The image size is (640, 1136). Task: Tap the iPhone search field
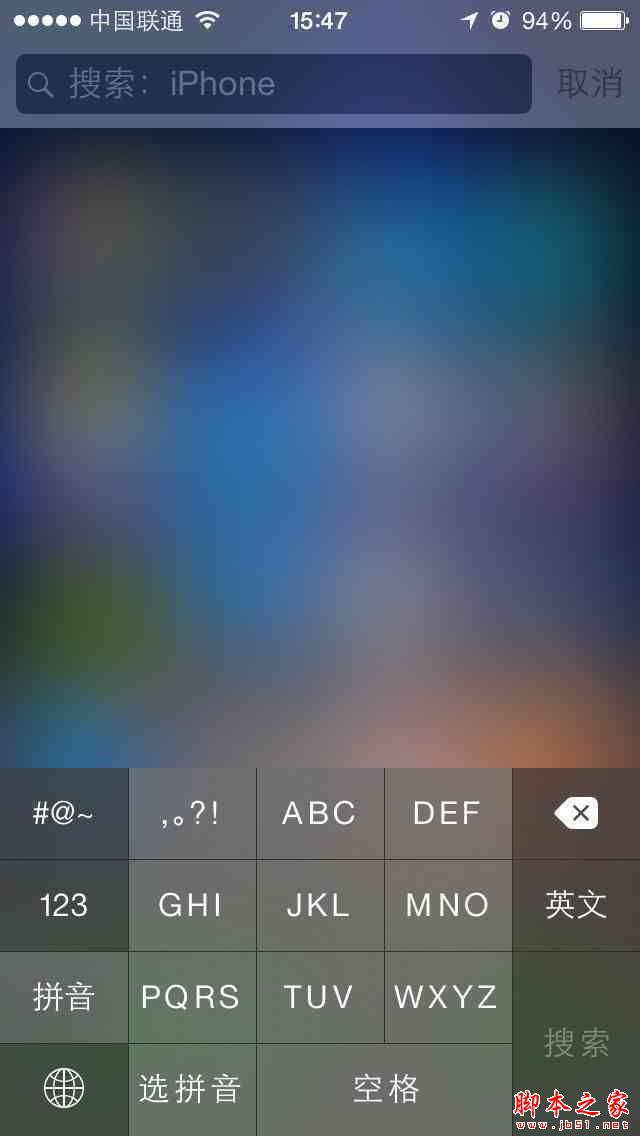click(x=273, y=84)
